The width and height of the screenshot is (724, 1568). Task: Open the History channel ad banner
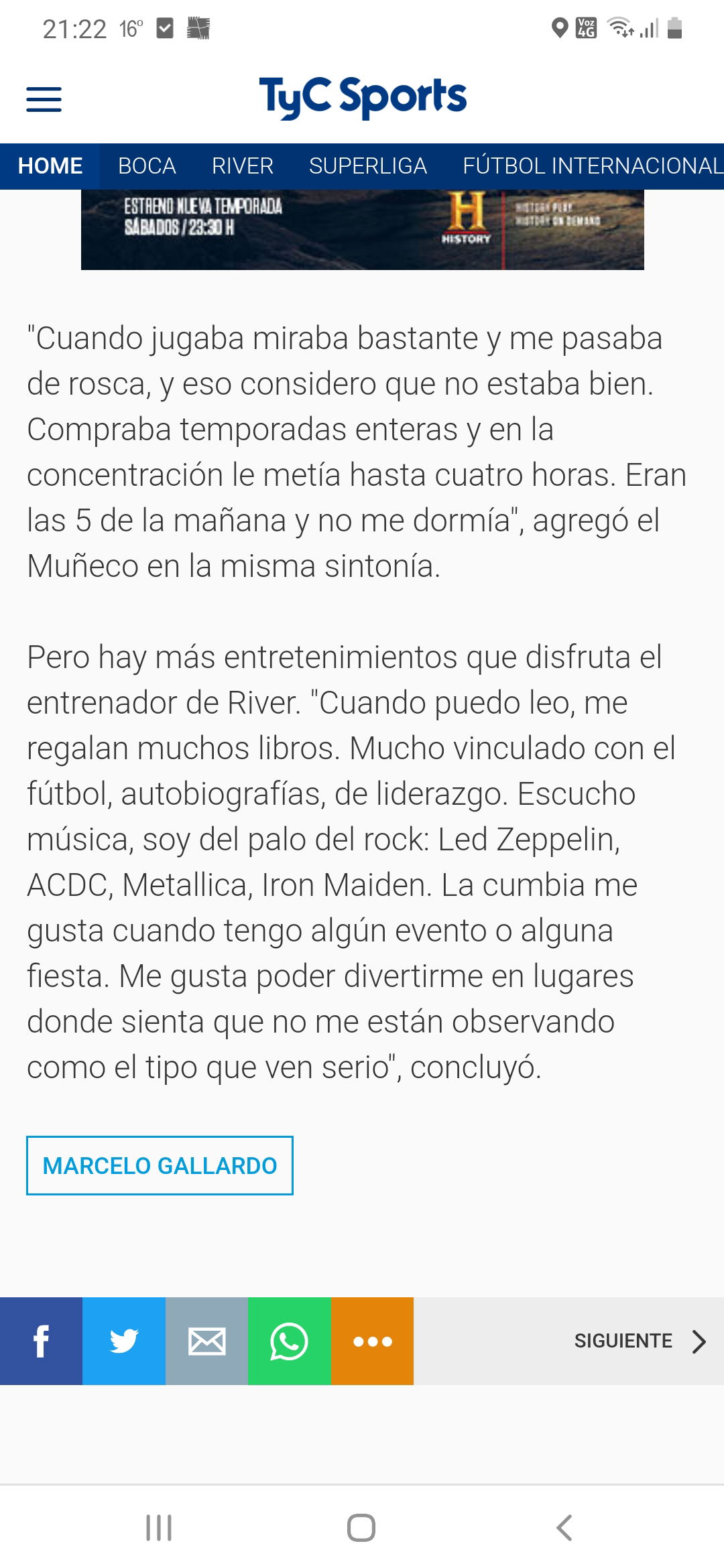pyautogui.click(x=363, y=230)
